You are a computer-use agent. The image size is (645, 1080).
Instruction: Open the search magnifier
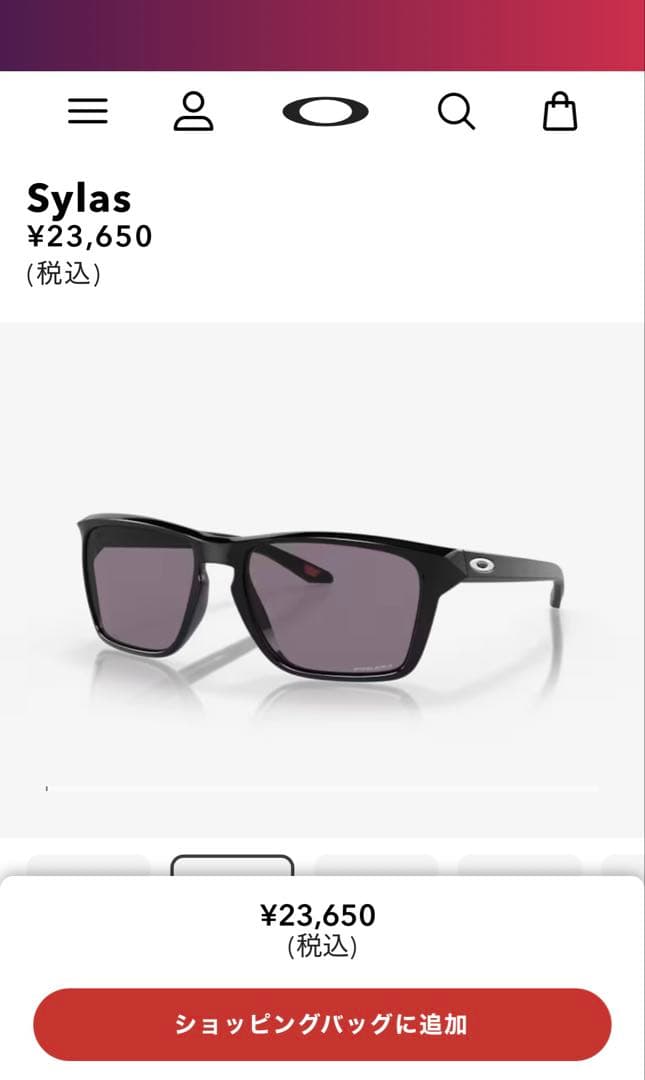456,112
